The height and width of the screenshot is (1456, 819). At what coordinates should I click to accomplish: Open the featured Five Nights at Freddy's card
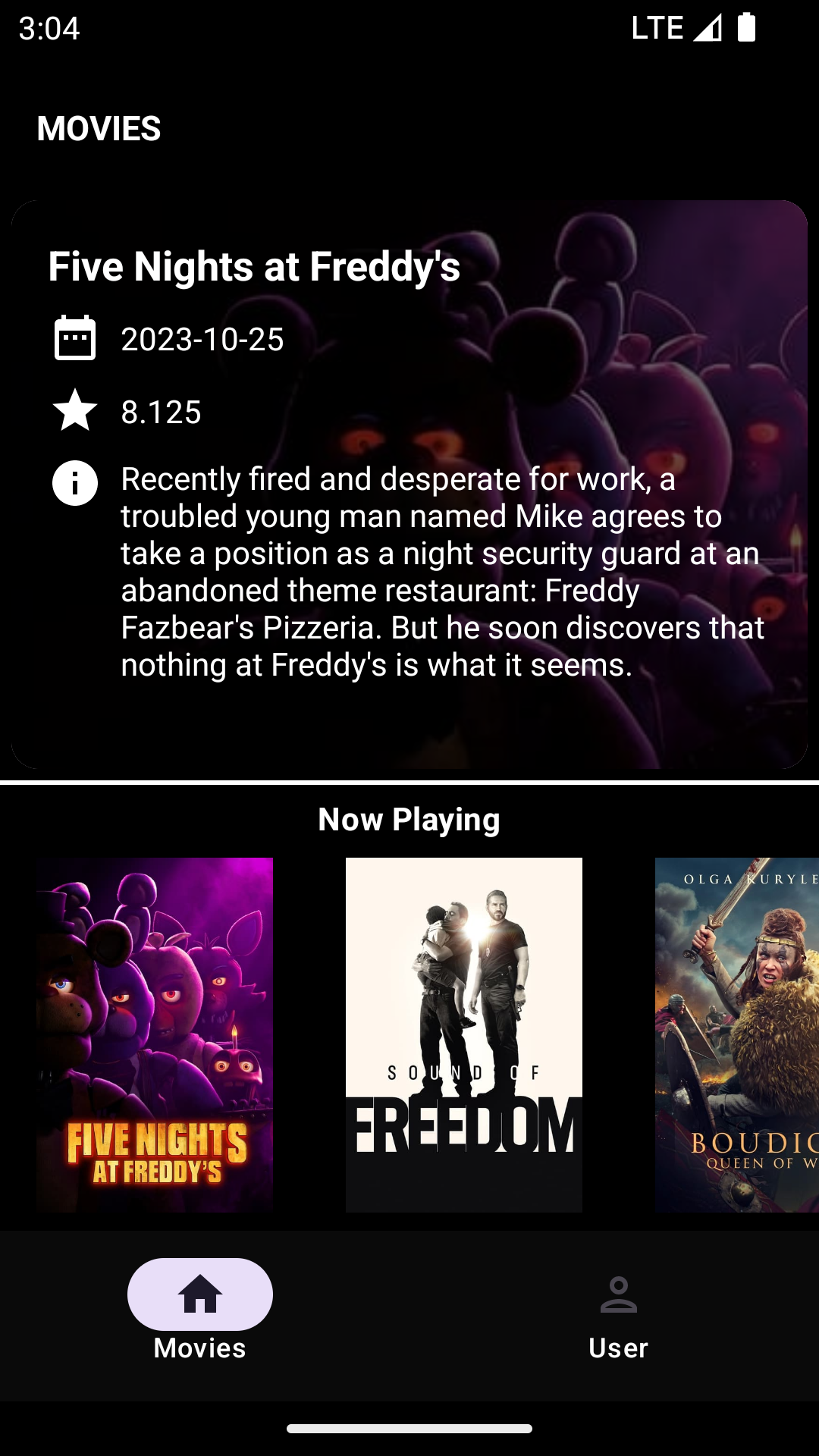(409, 485)
